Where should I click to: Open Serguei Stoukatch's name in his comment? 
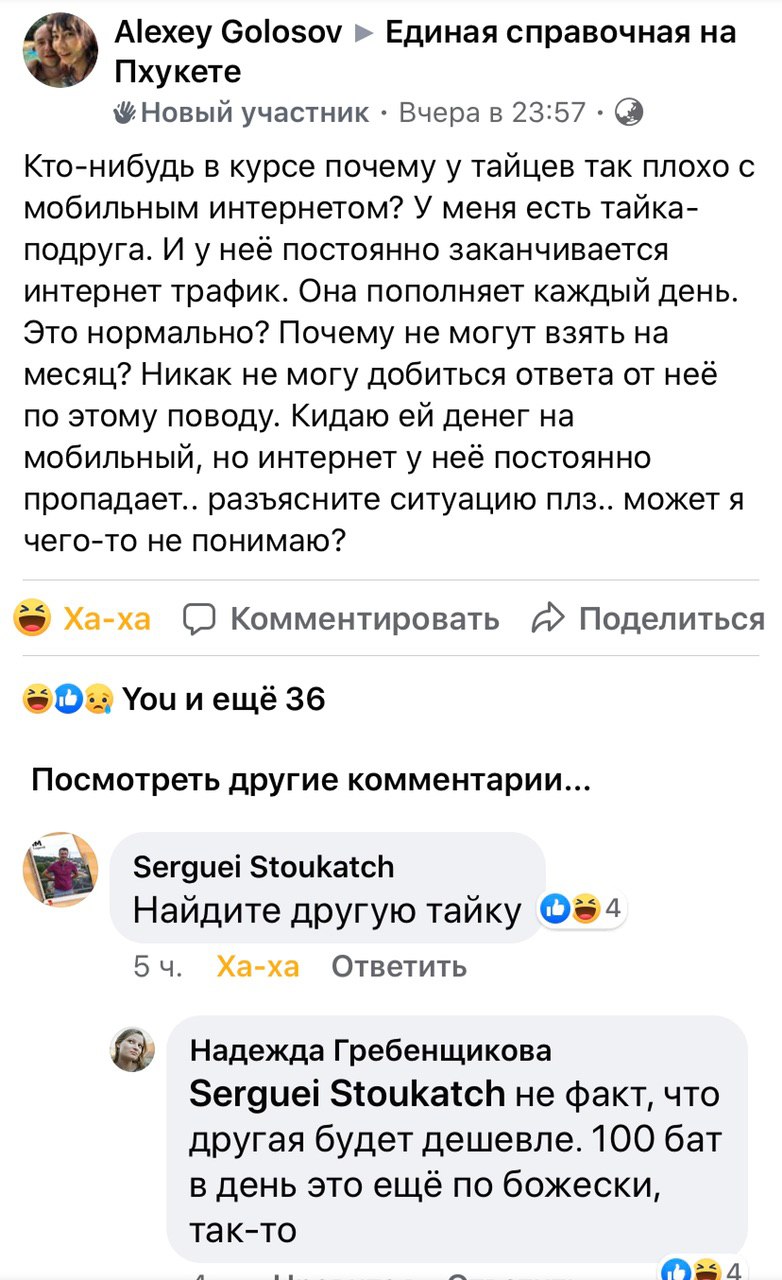(x=264, y=866)
